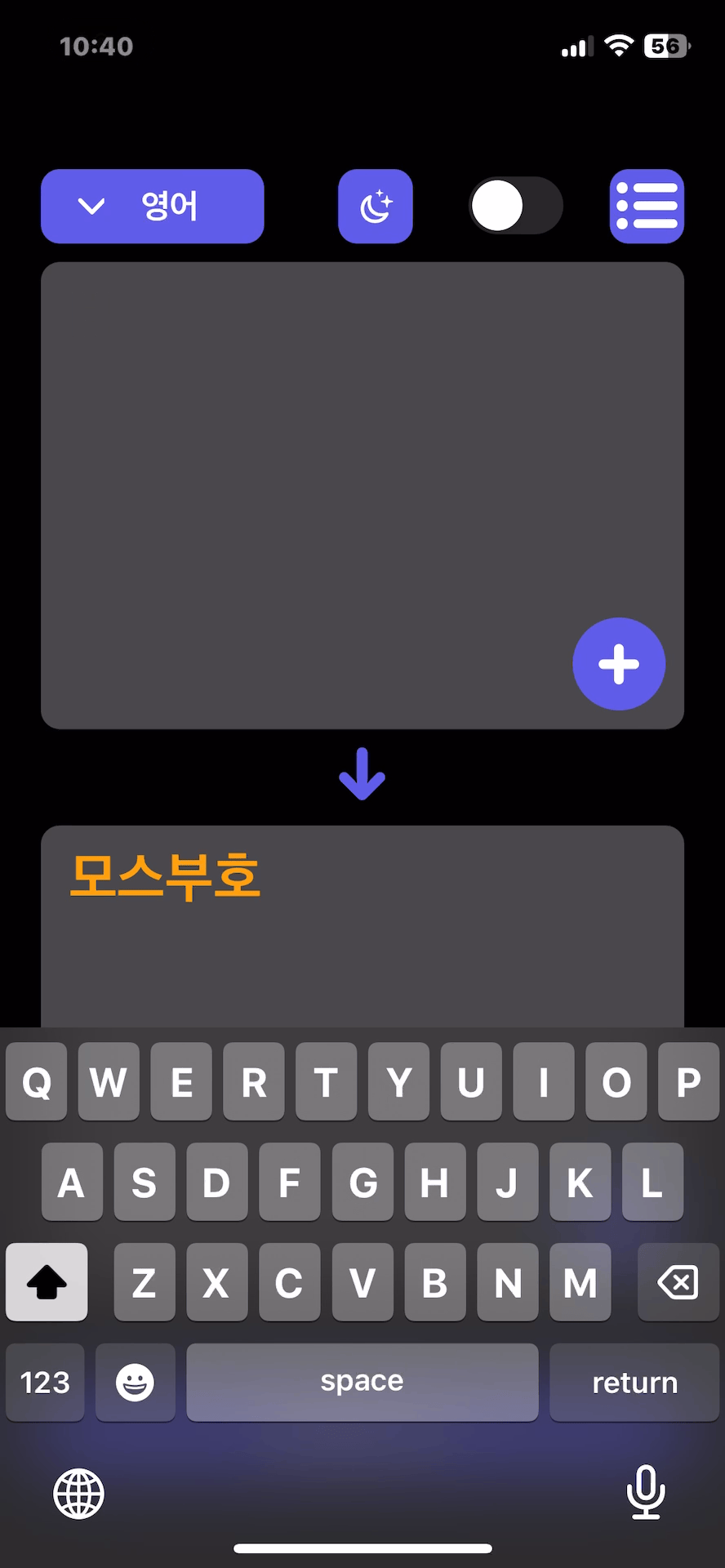
Task: Start dictation with the microphone
Action: coord(646,1492)
